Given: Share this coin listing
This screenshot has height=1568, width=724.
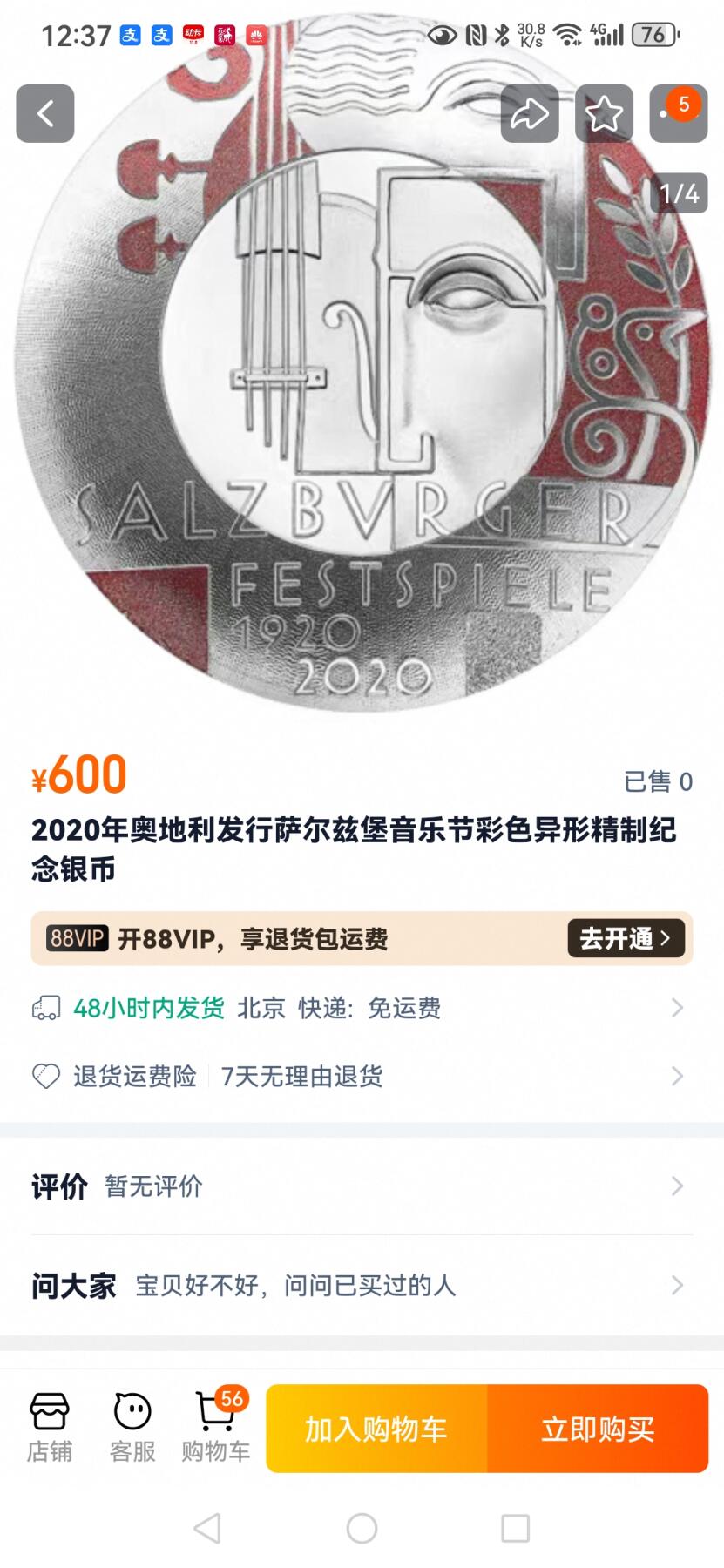Looking at the screenshot, I should coord(530,113).
